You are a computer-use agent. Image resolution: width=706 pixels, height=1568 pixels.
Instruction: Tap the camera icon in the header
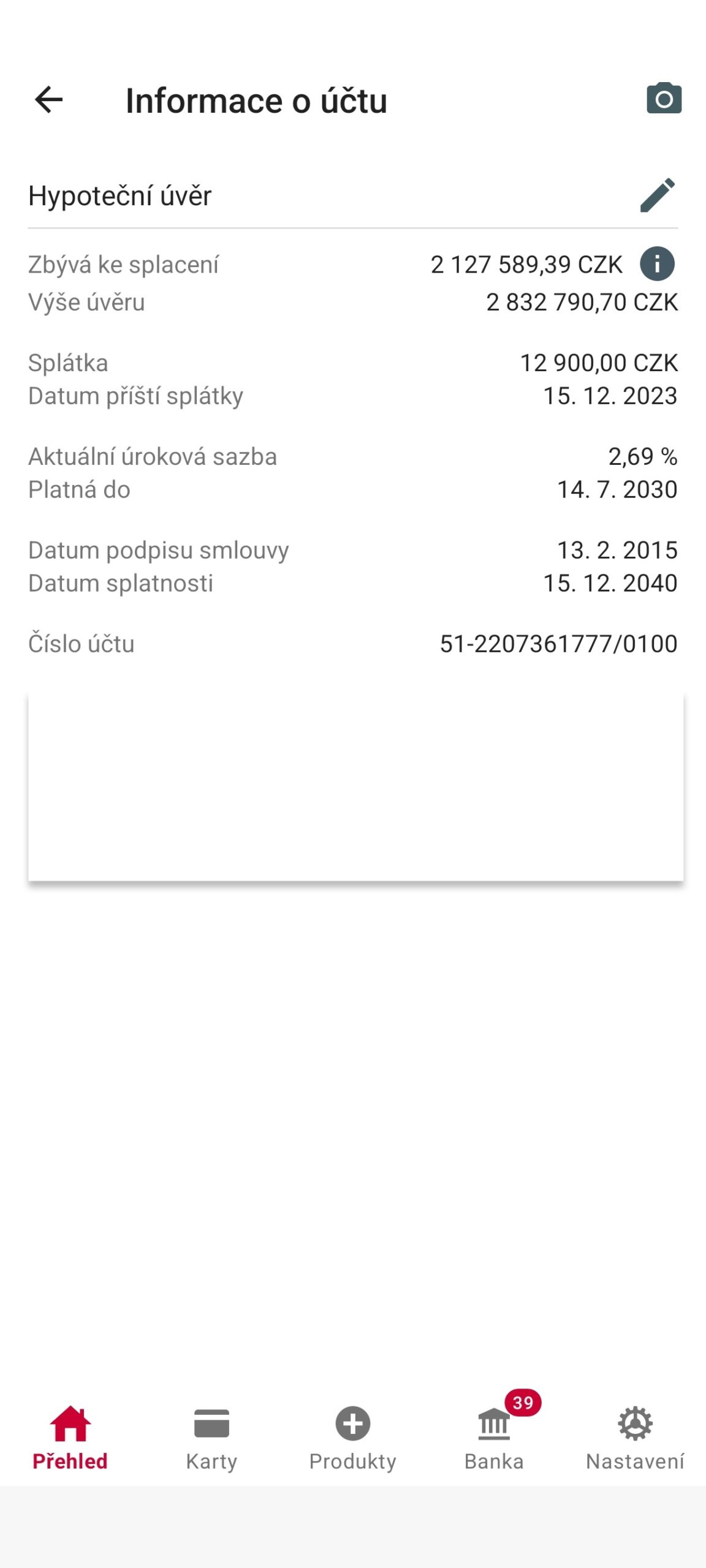664,99
